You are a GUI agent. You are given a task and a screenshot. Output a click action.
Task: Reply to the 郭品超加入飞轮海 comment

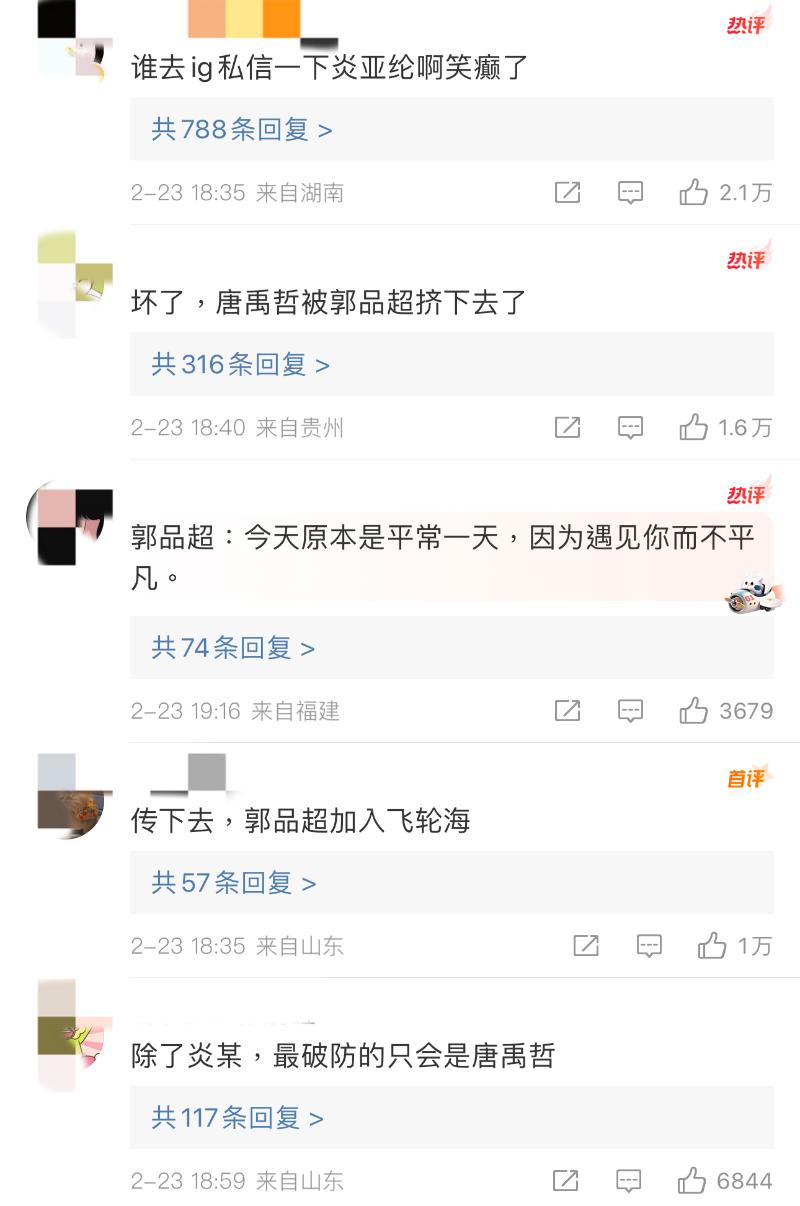pyautogui.click(x=649, y=946)
